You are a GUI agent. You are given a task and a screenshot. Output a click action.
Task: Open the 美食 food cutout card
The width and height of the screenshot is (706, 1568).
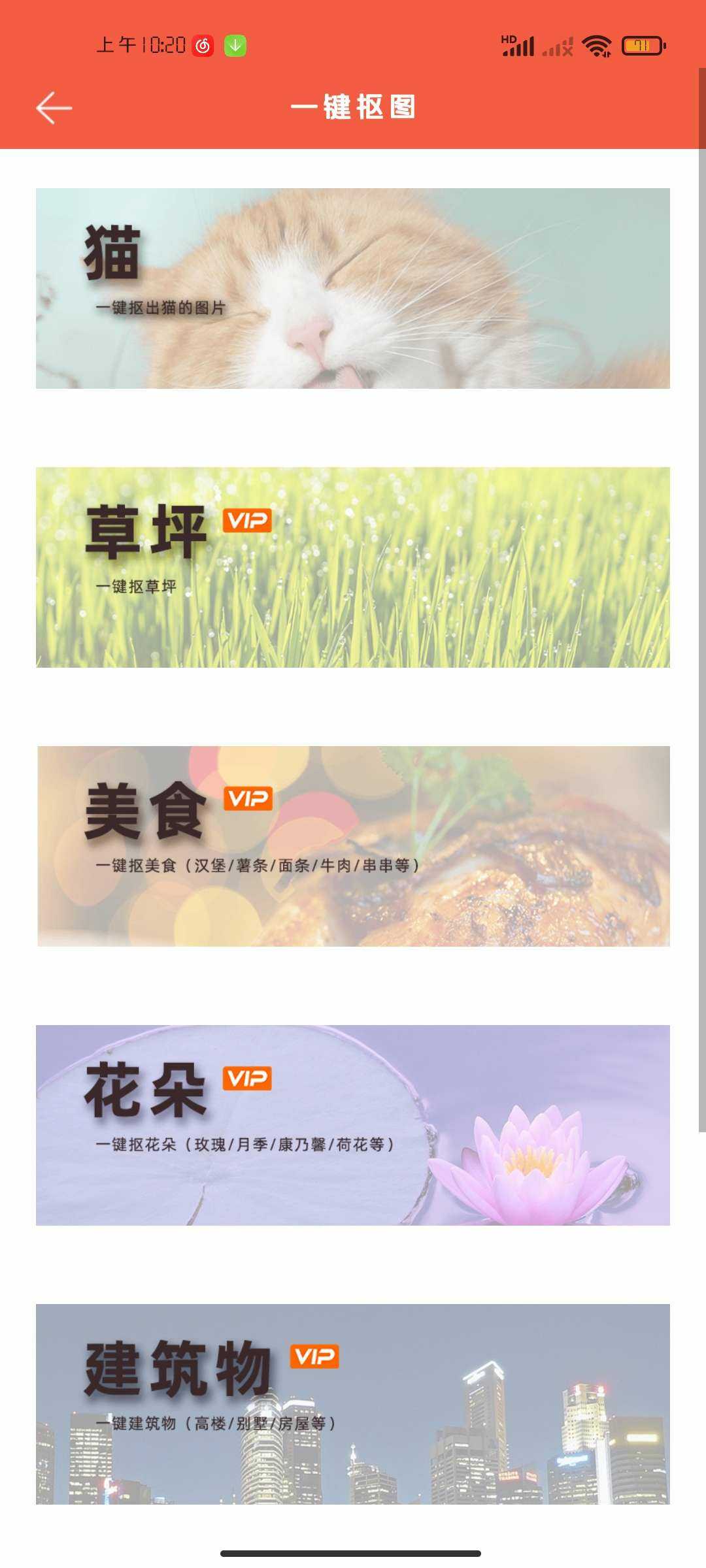353,846
